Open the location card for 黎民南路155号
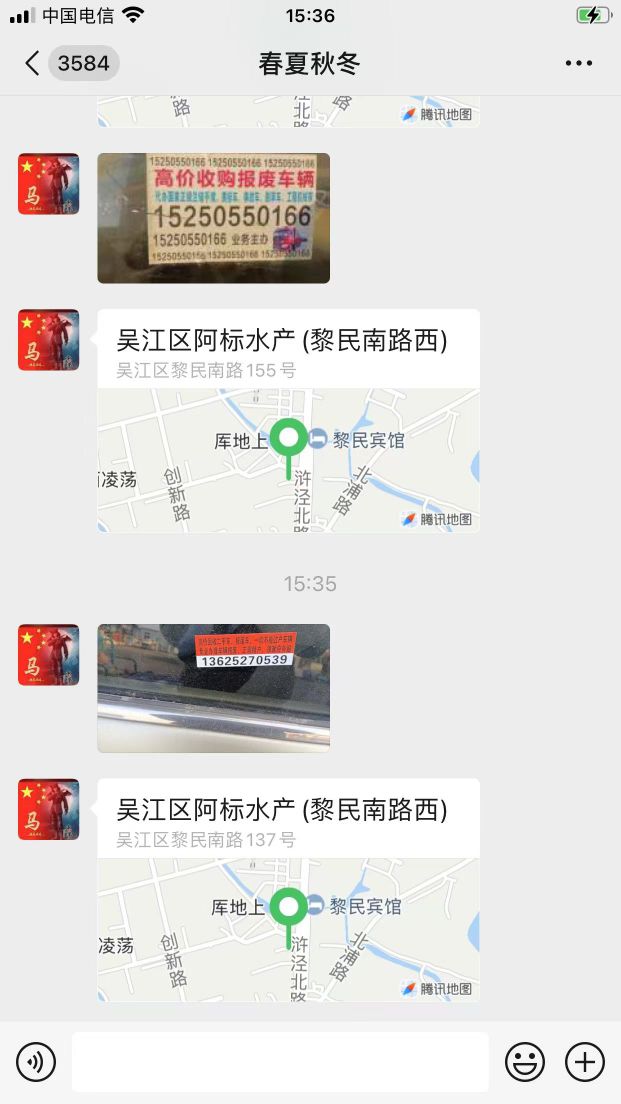 (x=288, y=420)
